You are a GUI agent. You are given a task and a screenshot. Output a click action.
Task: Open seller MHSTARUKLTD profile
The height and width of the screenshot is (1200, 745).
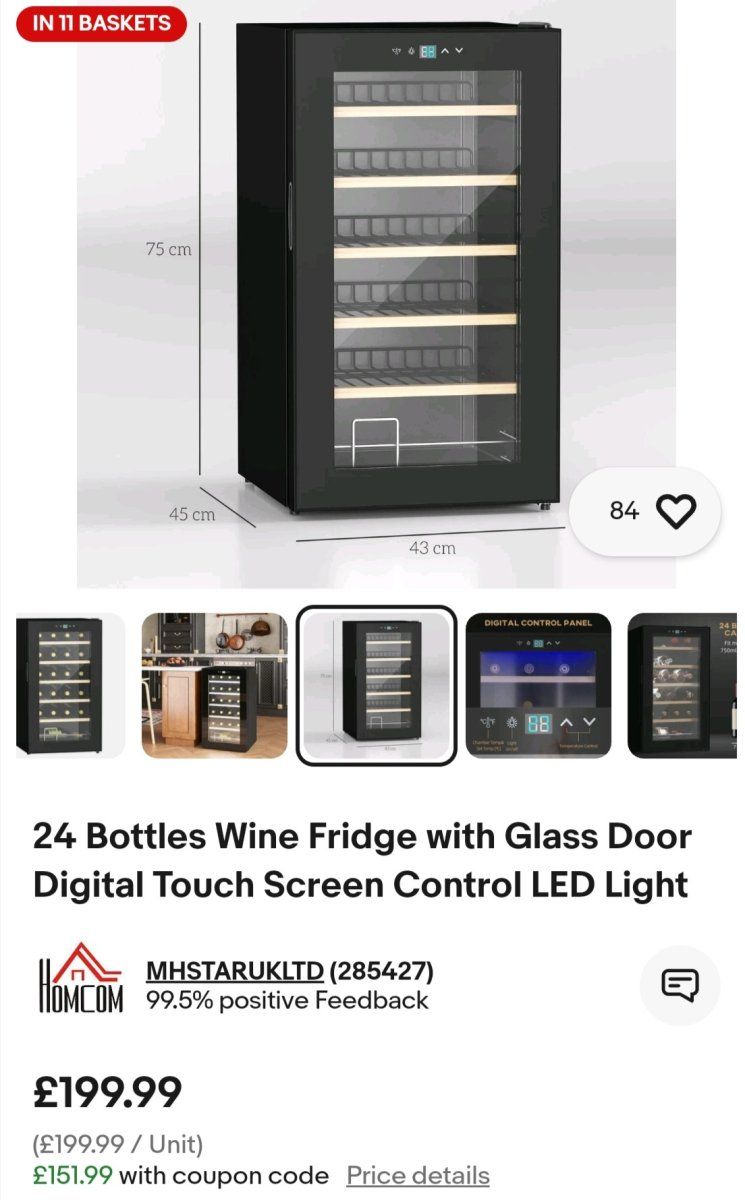[235, 971]
